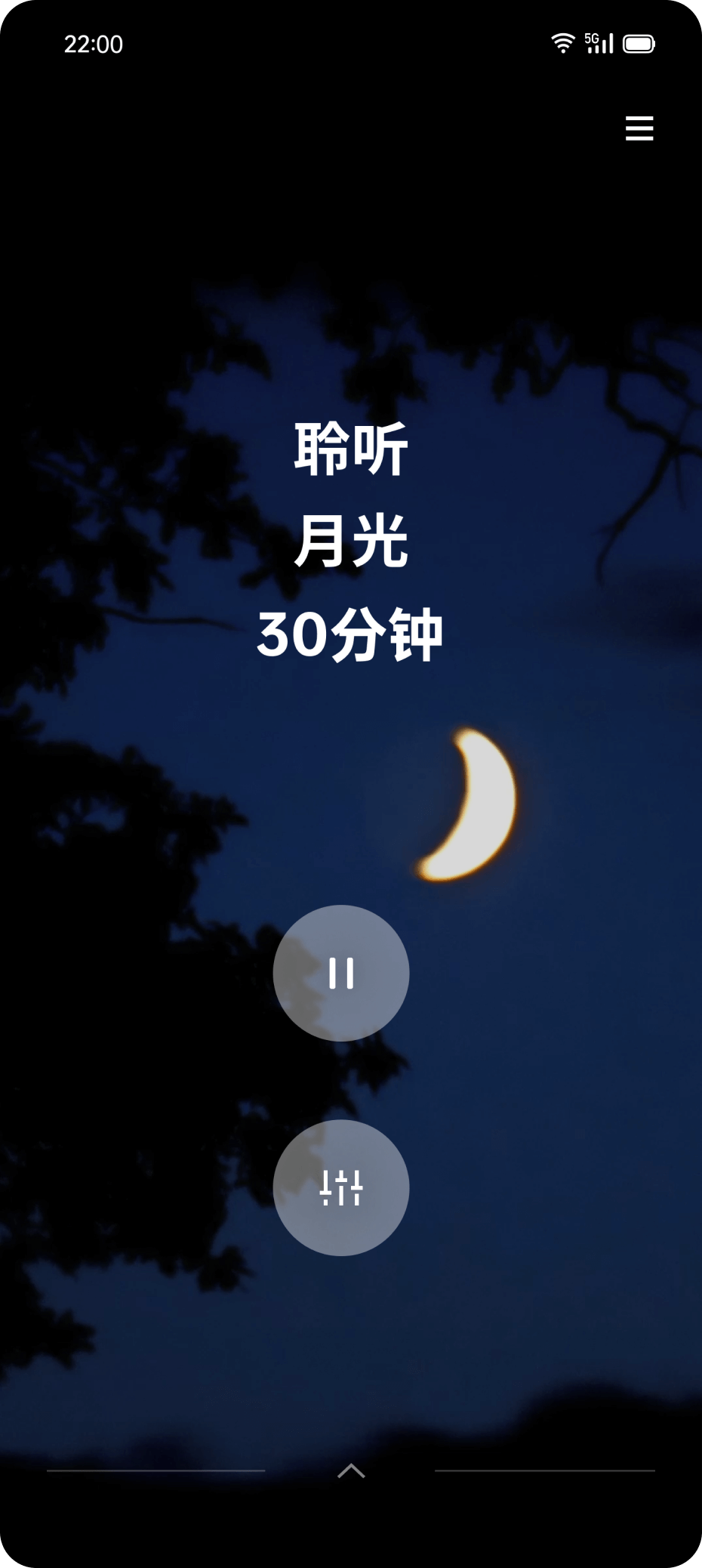702x1568 pixels.
Task: Open the hamburger menu
Action: tap(639, 128)
